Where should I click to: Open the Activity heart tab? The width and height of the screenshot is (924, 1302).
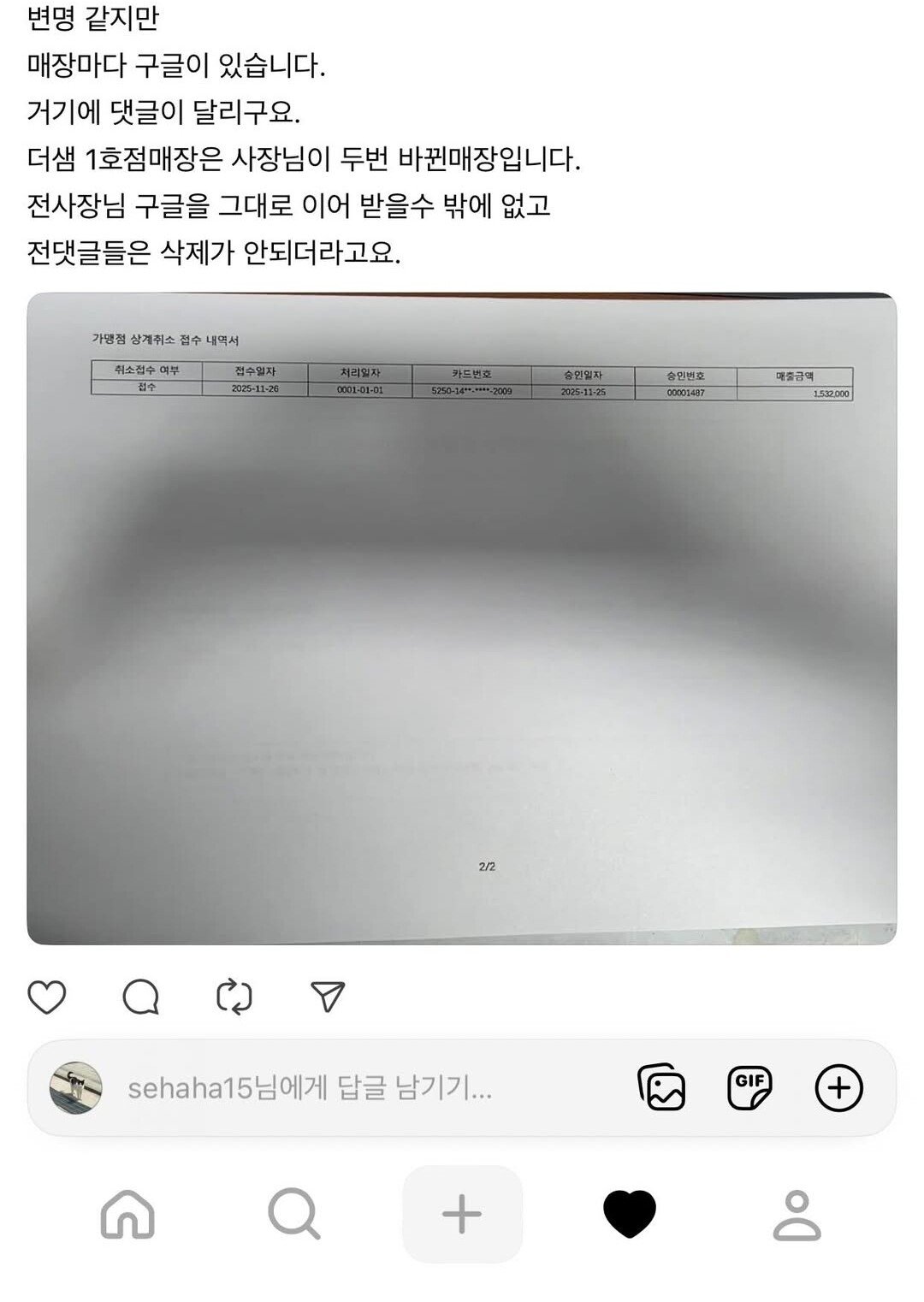point(630,1214)
